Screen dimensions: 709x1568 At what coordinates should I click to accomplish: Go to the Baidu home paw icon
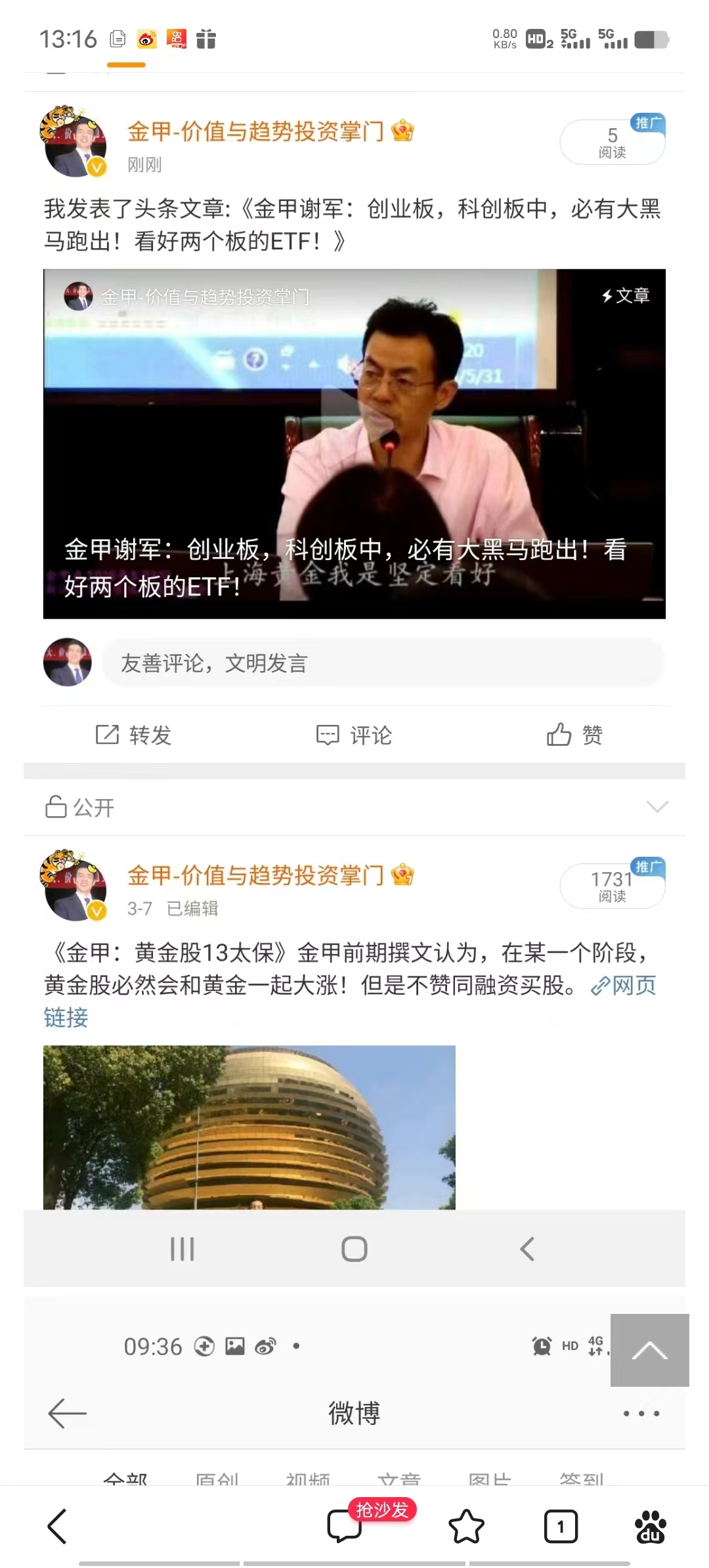pyautogui.click(x=650, y=1526)
